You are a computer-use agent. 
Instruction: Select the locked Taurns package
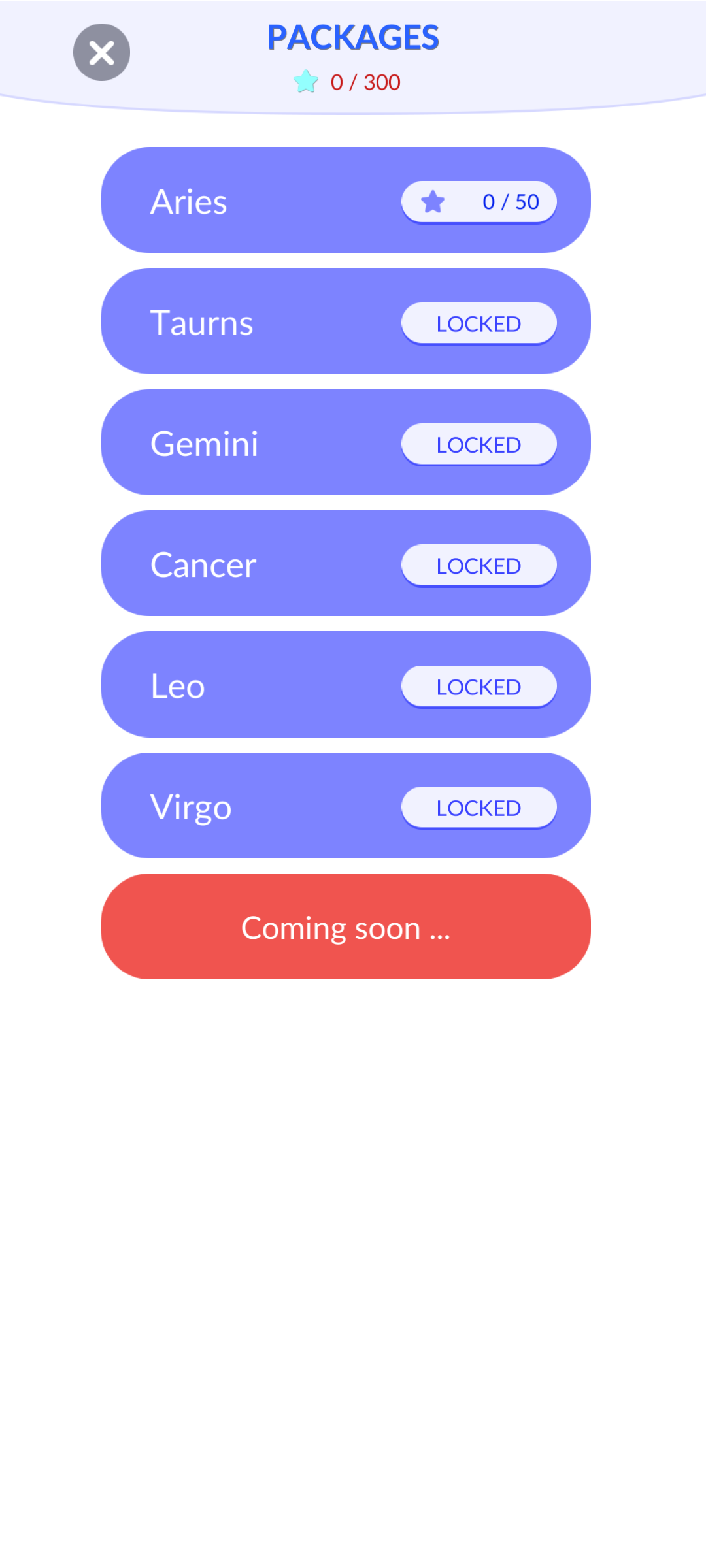pyautogui.click(x=345, y=321)
